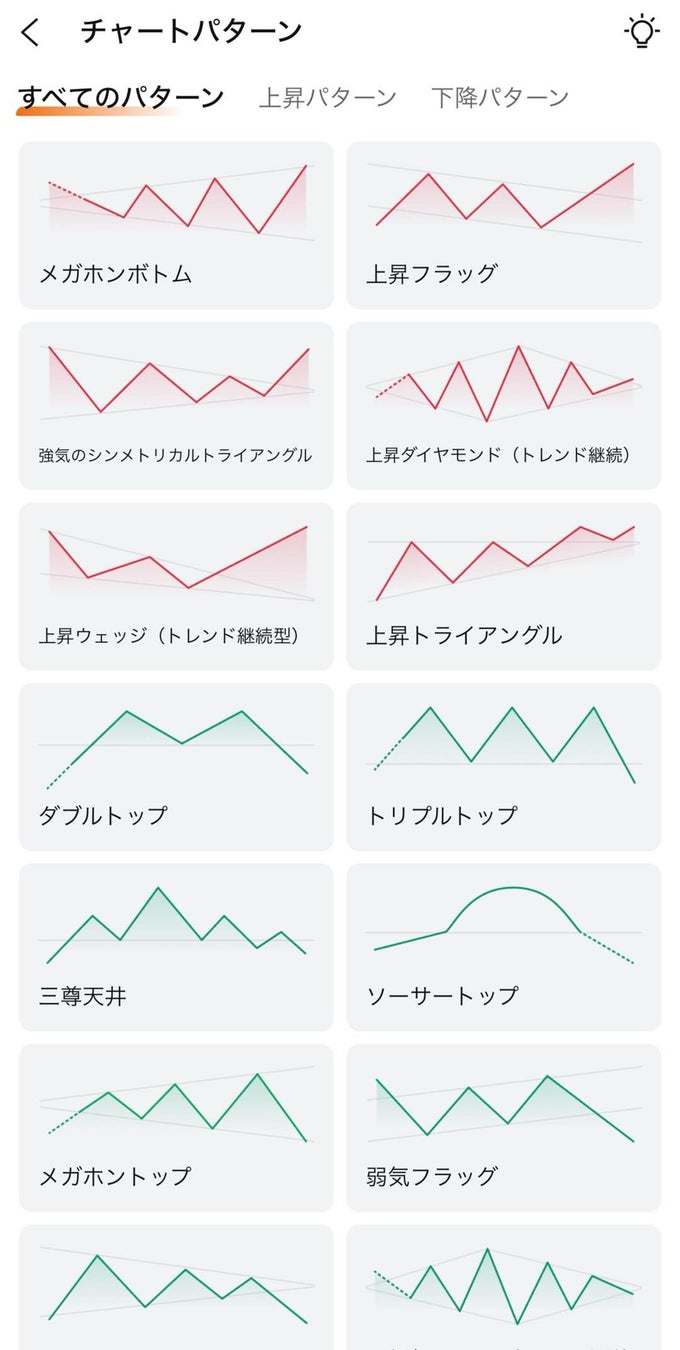Select the 弱気フラッグ pattern card

503,1128
